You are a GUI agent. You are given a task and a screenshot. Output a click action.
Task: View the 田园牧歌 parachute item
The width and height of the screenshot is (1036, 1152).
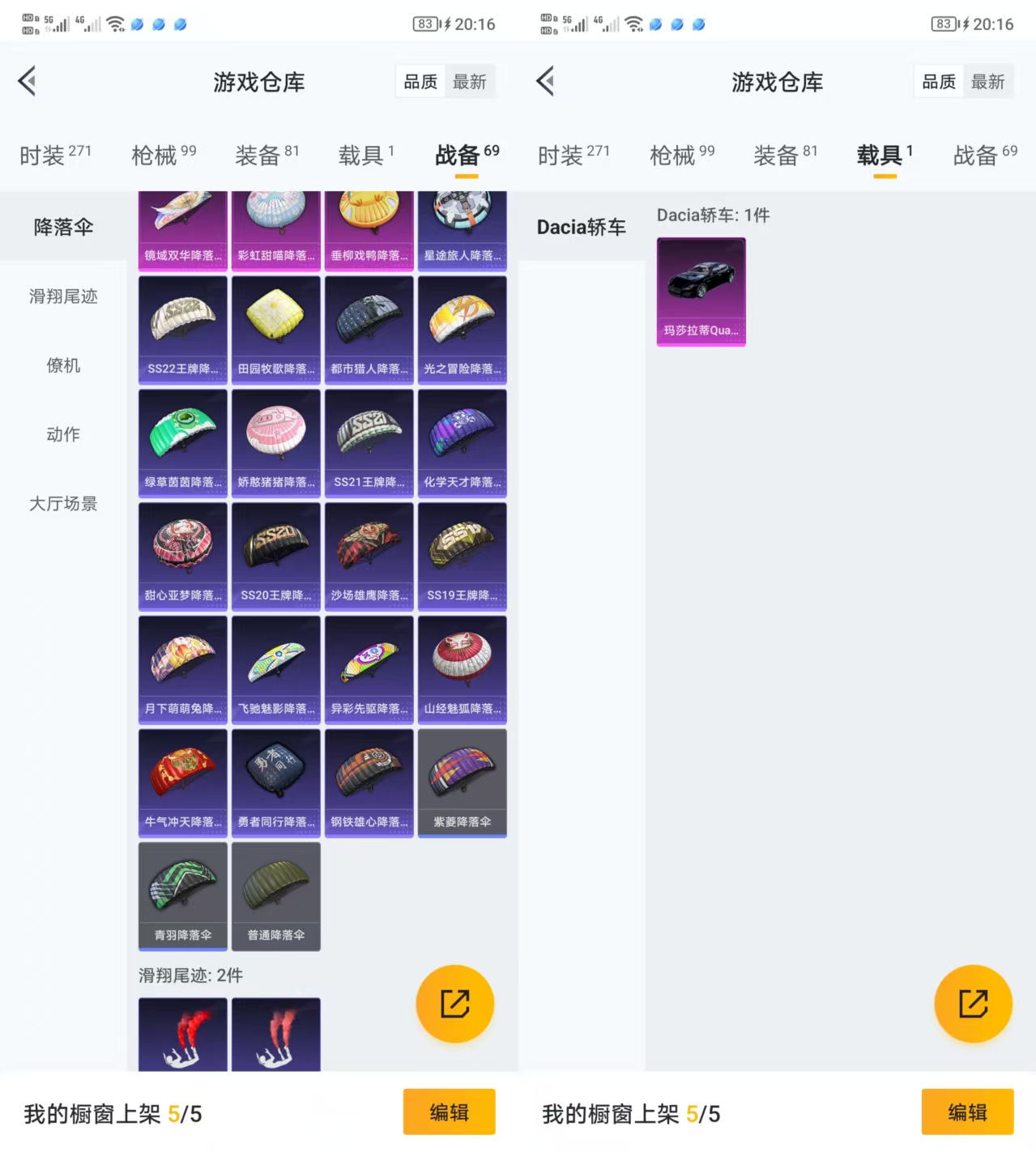tap(276, 329)
